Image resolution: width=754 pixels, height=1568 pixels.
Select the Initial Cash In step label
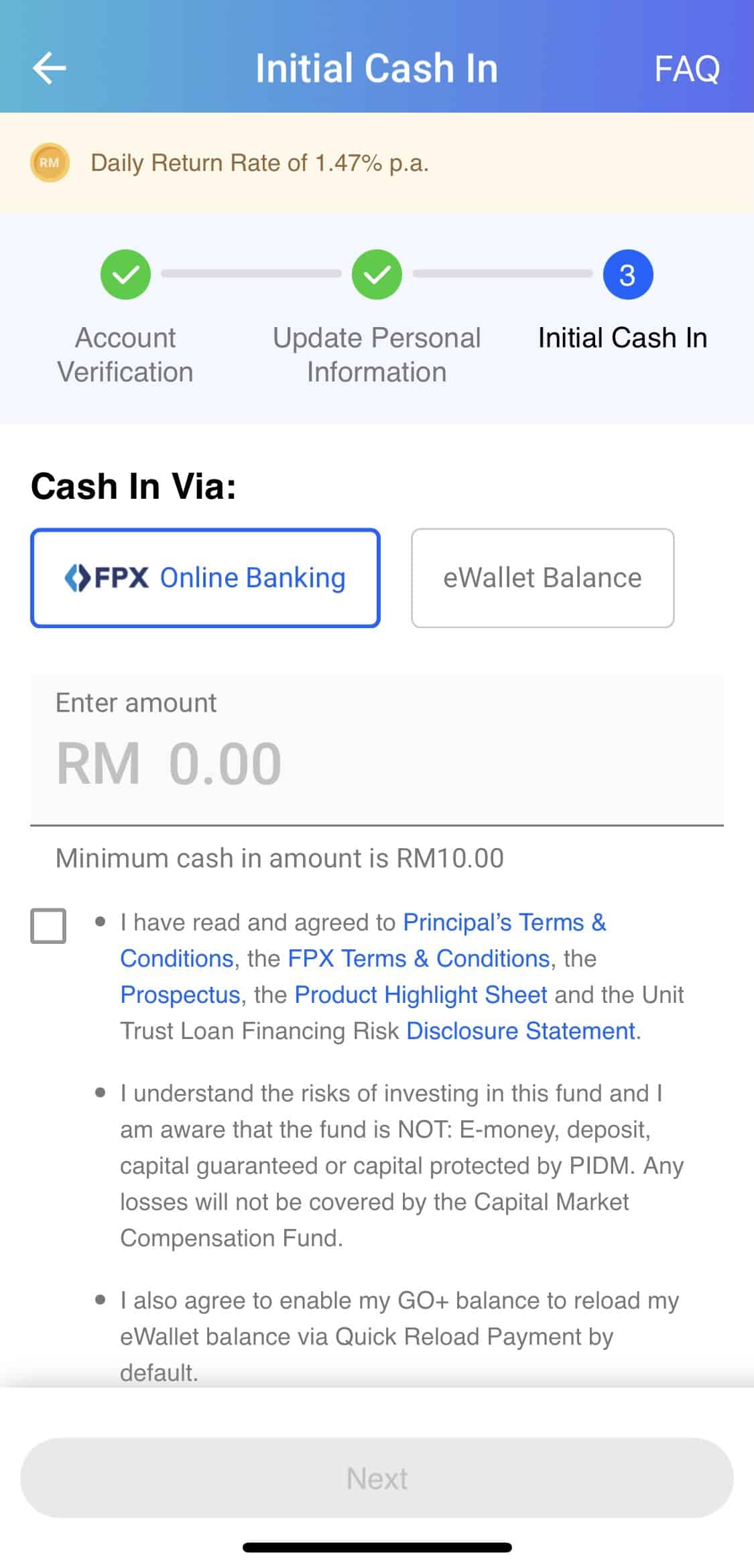623,338
